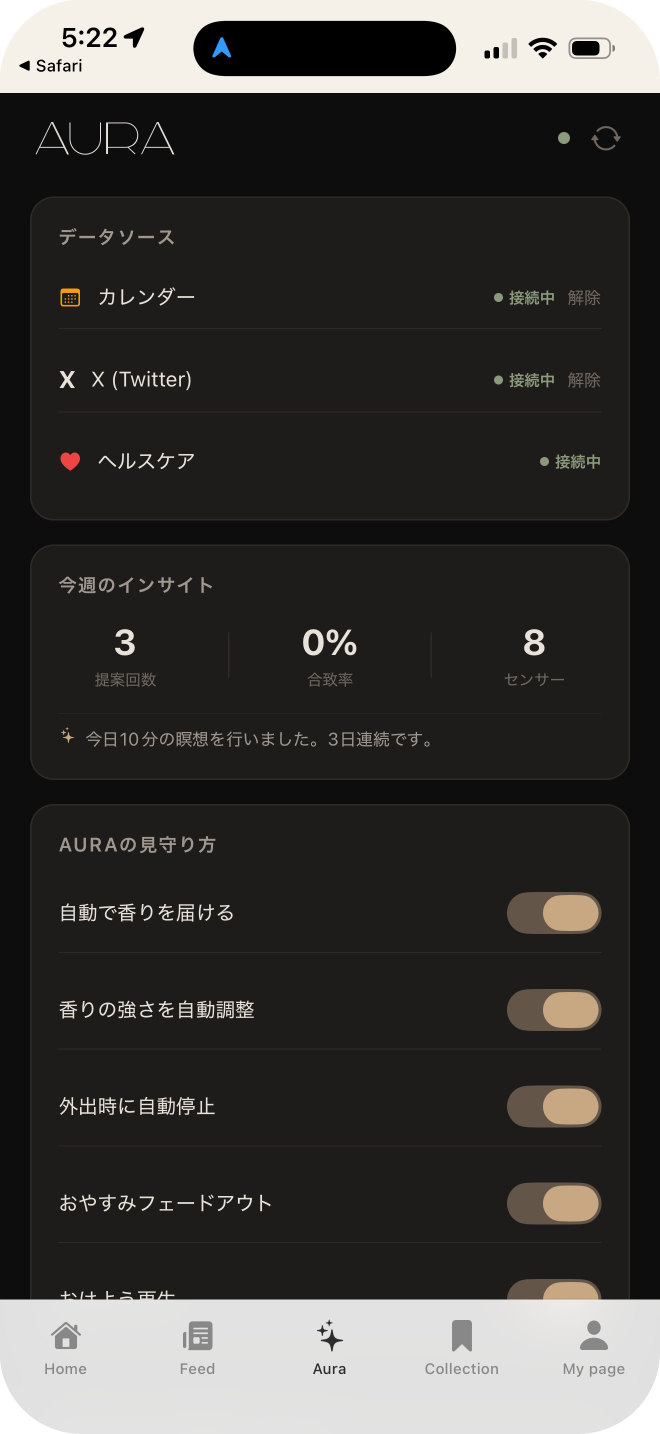660x1434 pixels.
Task: Select the Aura tab
Action: pos(329,1348)
